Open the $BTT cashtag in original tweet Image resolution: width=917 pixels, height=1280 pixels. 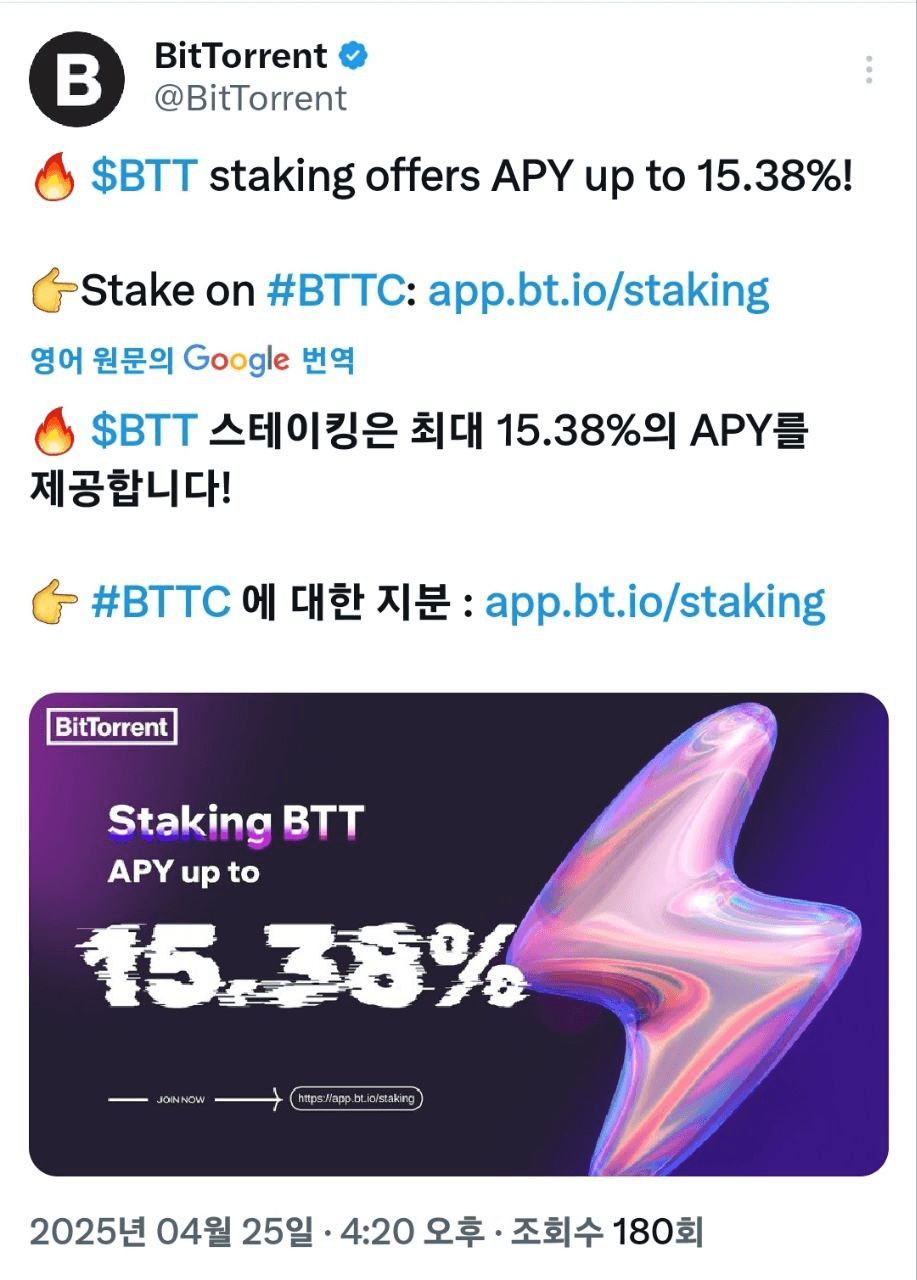coord(144,178)
